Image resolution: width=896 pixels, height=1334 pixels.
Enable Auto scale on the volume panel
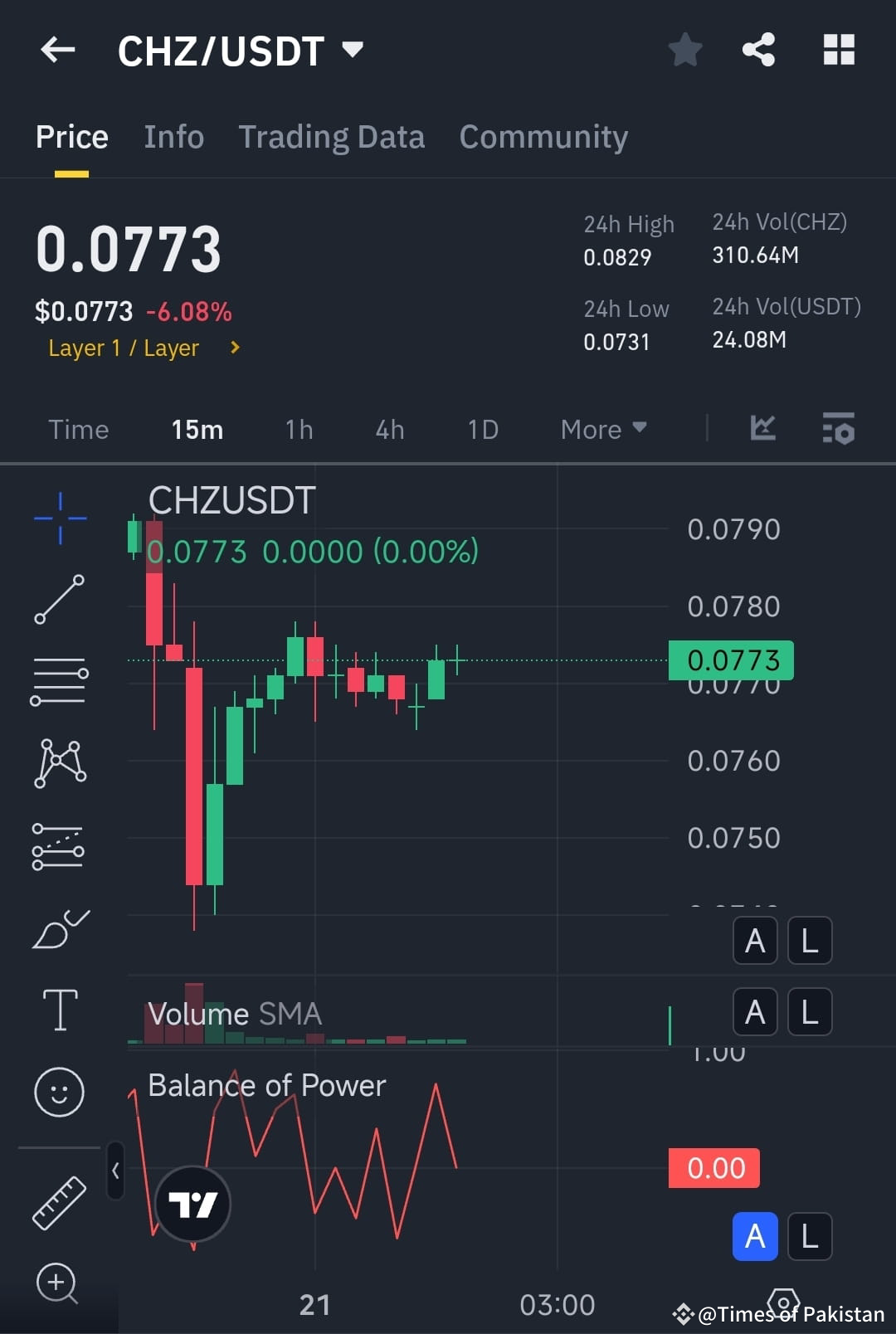click(755, 1011)
